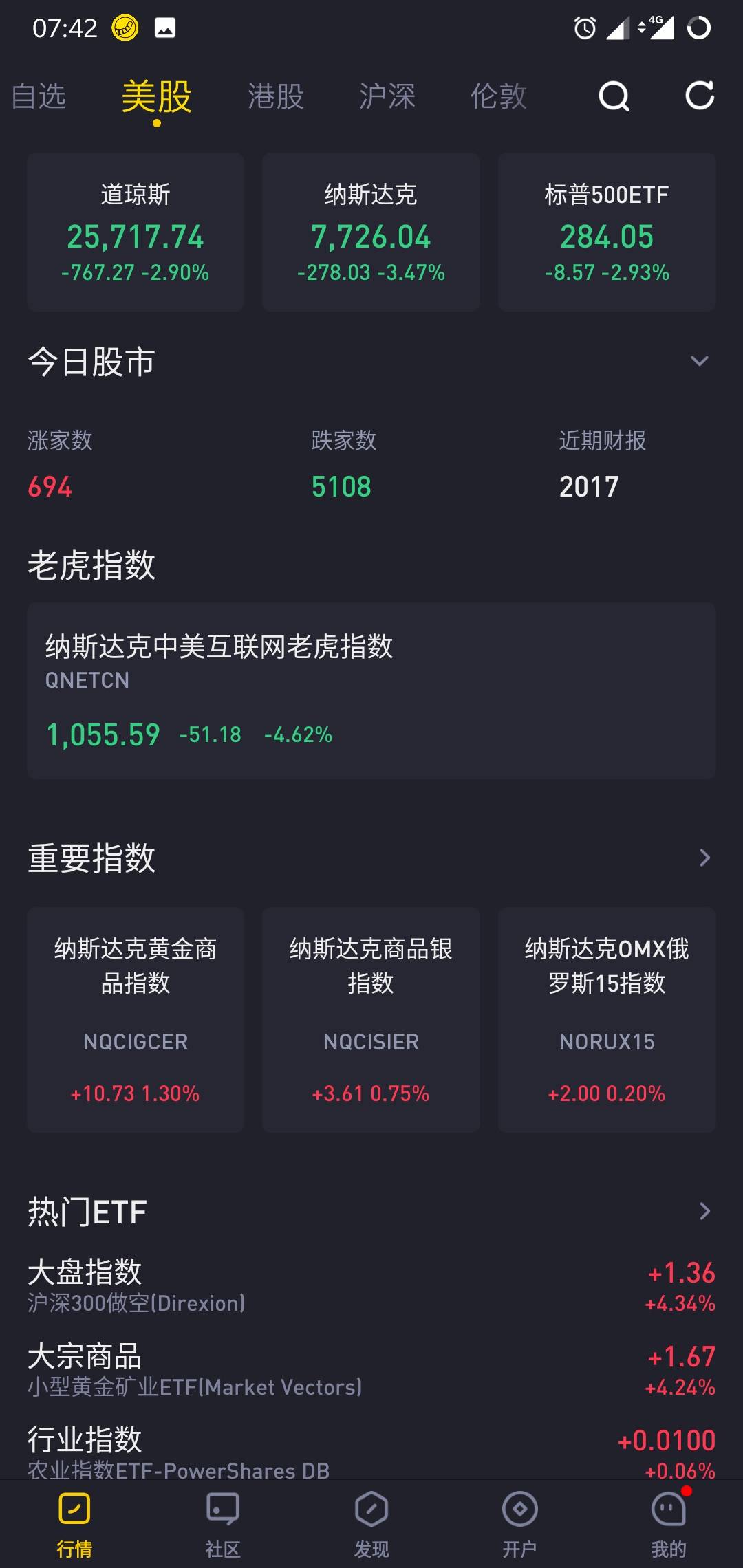Image resolution: width=743 pixels, height=1568 pixels.
Task: Open the NQCISIER silver index card
Action: (x=371, y=1020)
